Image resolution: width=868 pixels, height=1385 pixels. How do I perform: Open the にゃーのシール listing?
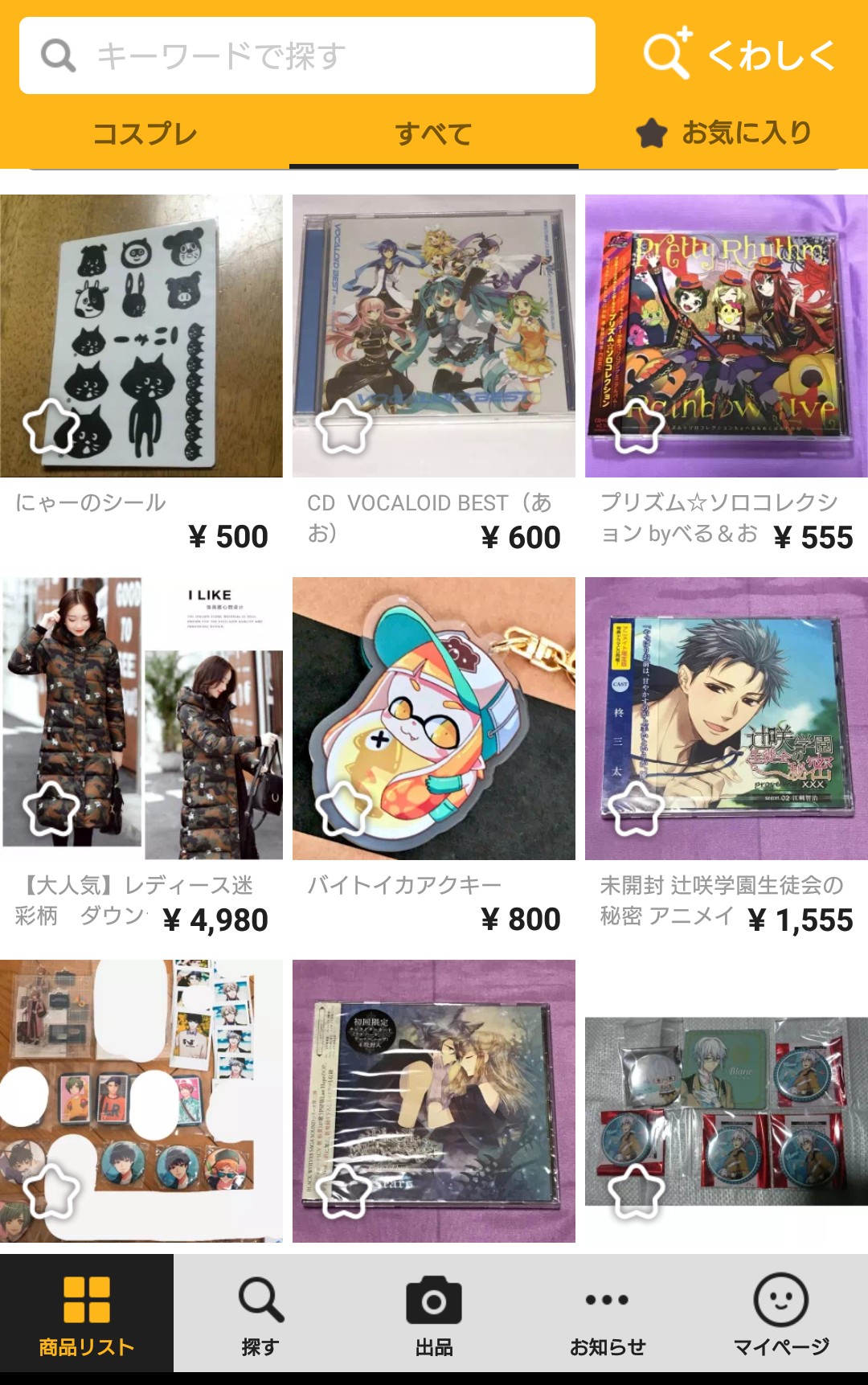coord(141,336)
